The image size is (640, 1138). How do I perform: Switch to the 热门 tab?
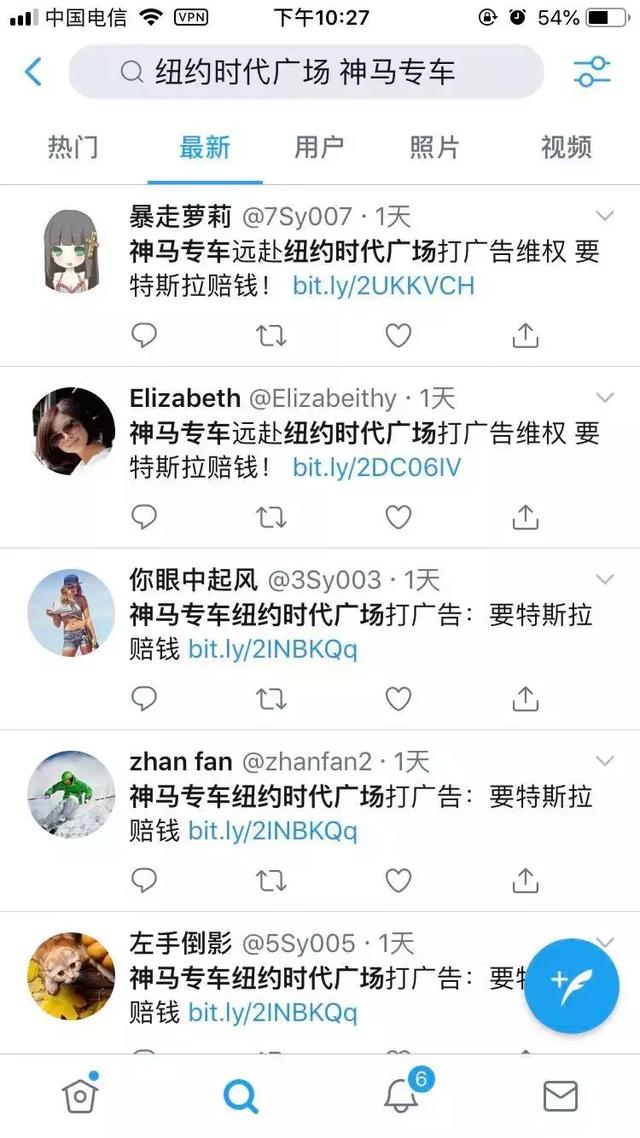(x=73, y=148)
